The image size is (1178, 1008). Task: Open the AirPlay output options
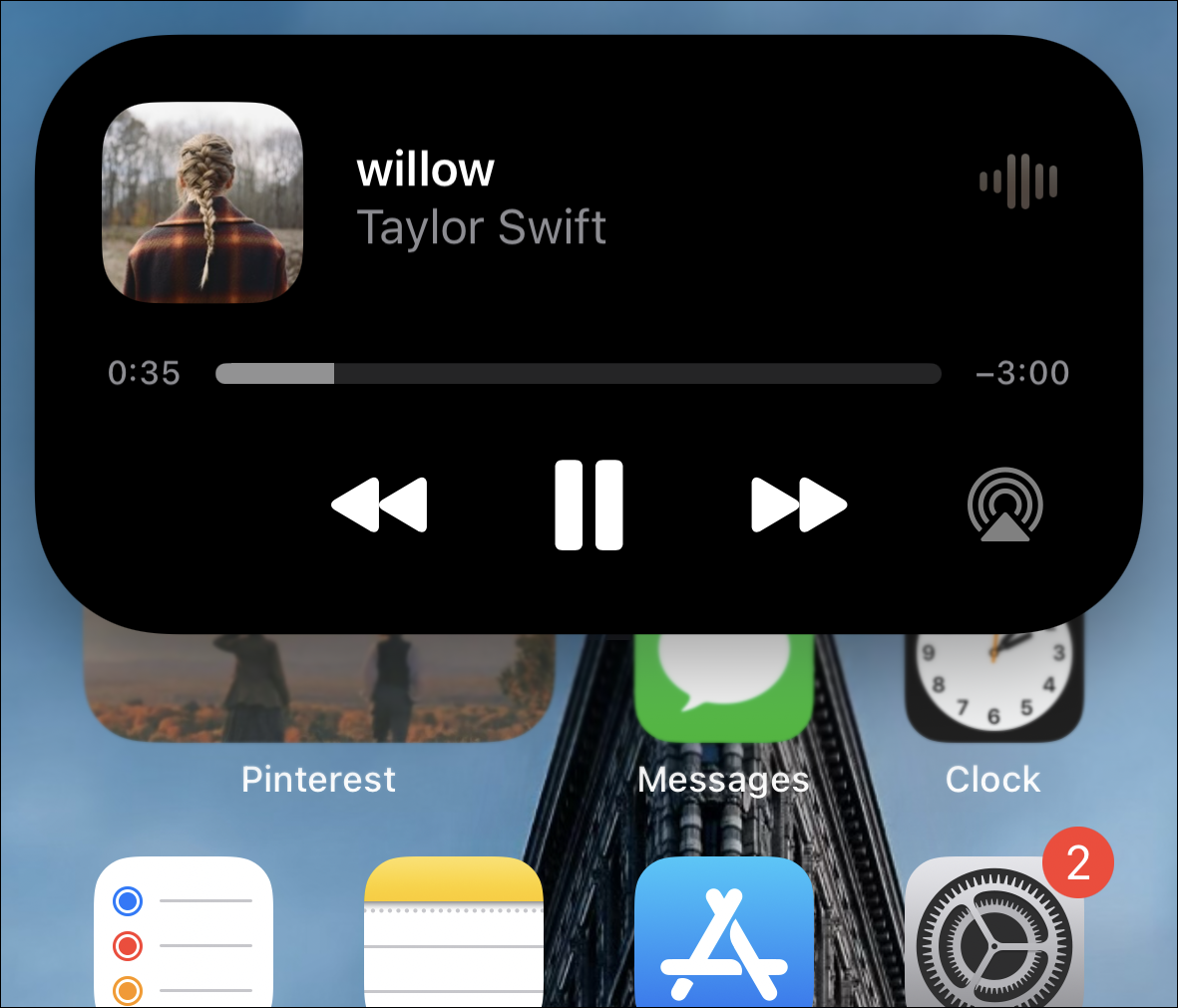click(1004, 504)
